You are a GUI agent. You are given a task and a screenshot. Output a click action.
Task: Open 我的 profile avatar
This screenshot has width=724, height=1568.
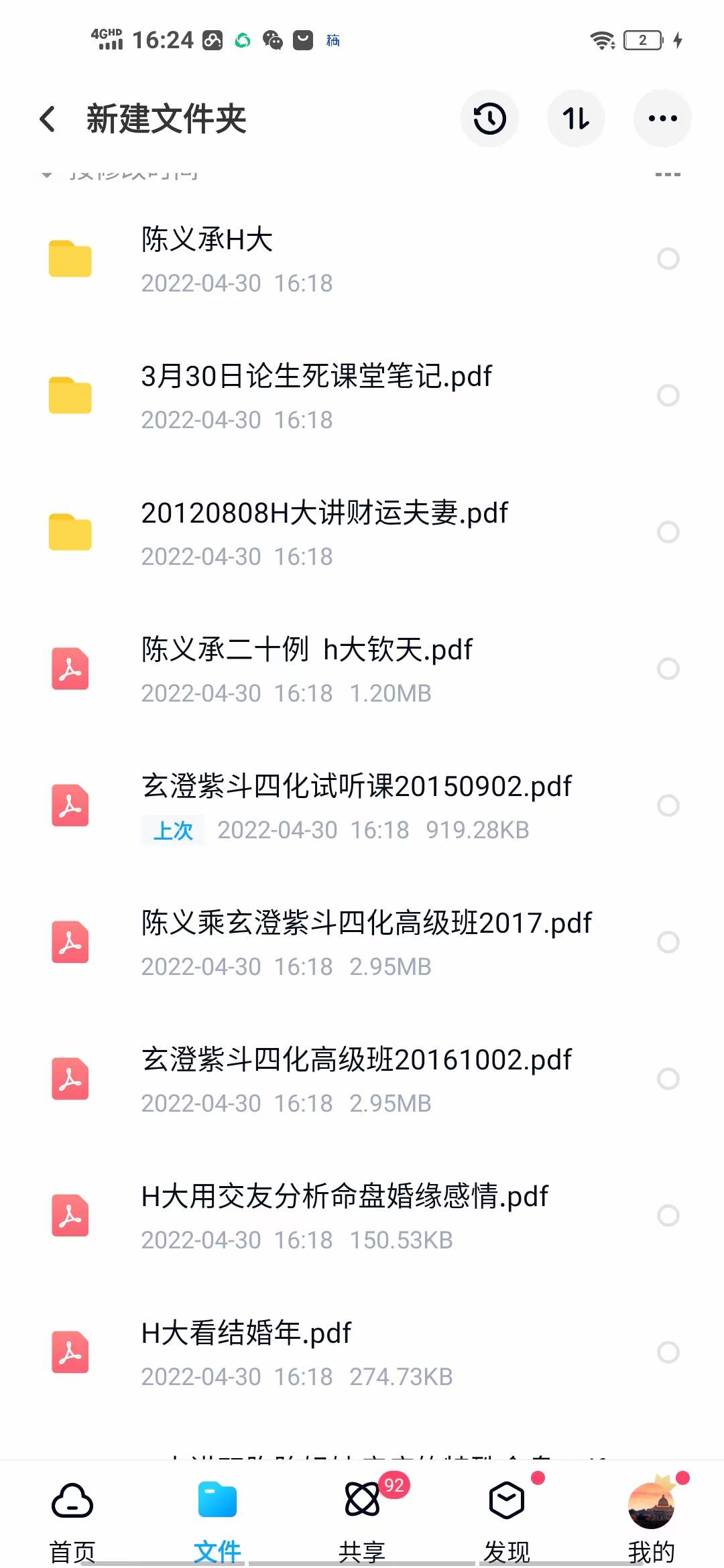(x=651, y=1500)
